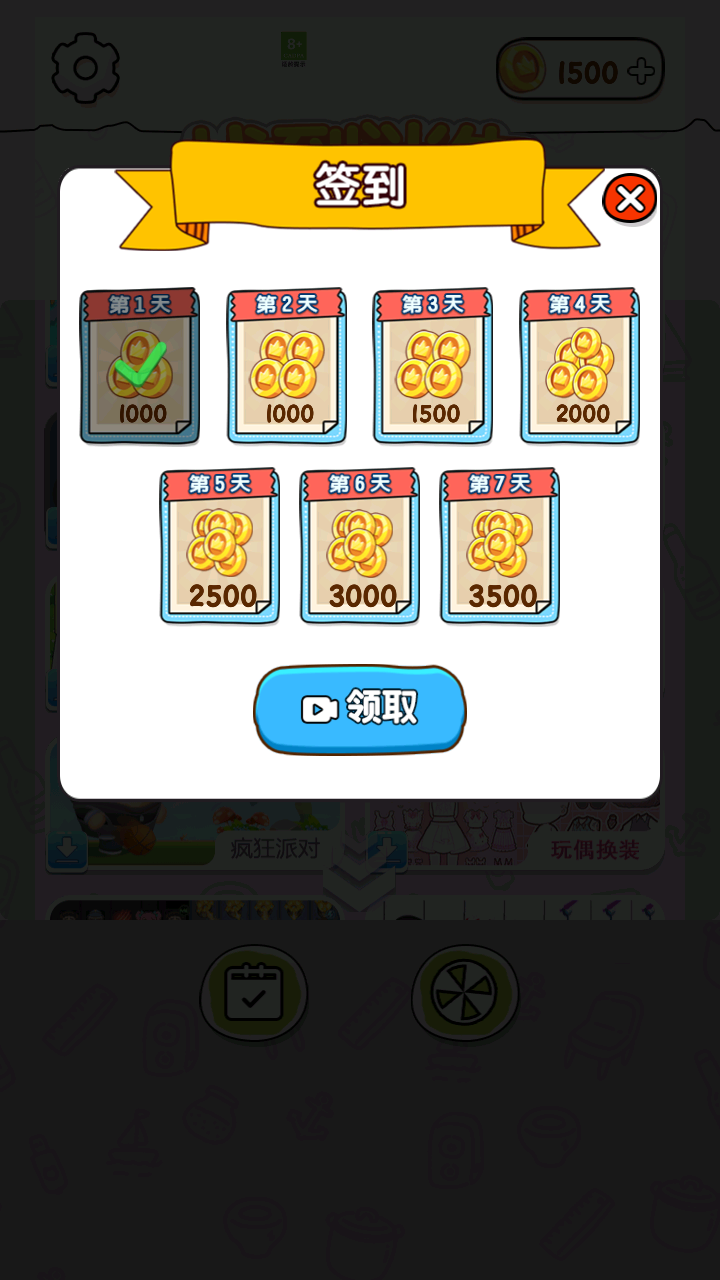The width and height of the screenshot is (720, 1280).
Task: Close the 签到 sign-in dialog
Action: 629,199
